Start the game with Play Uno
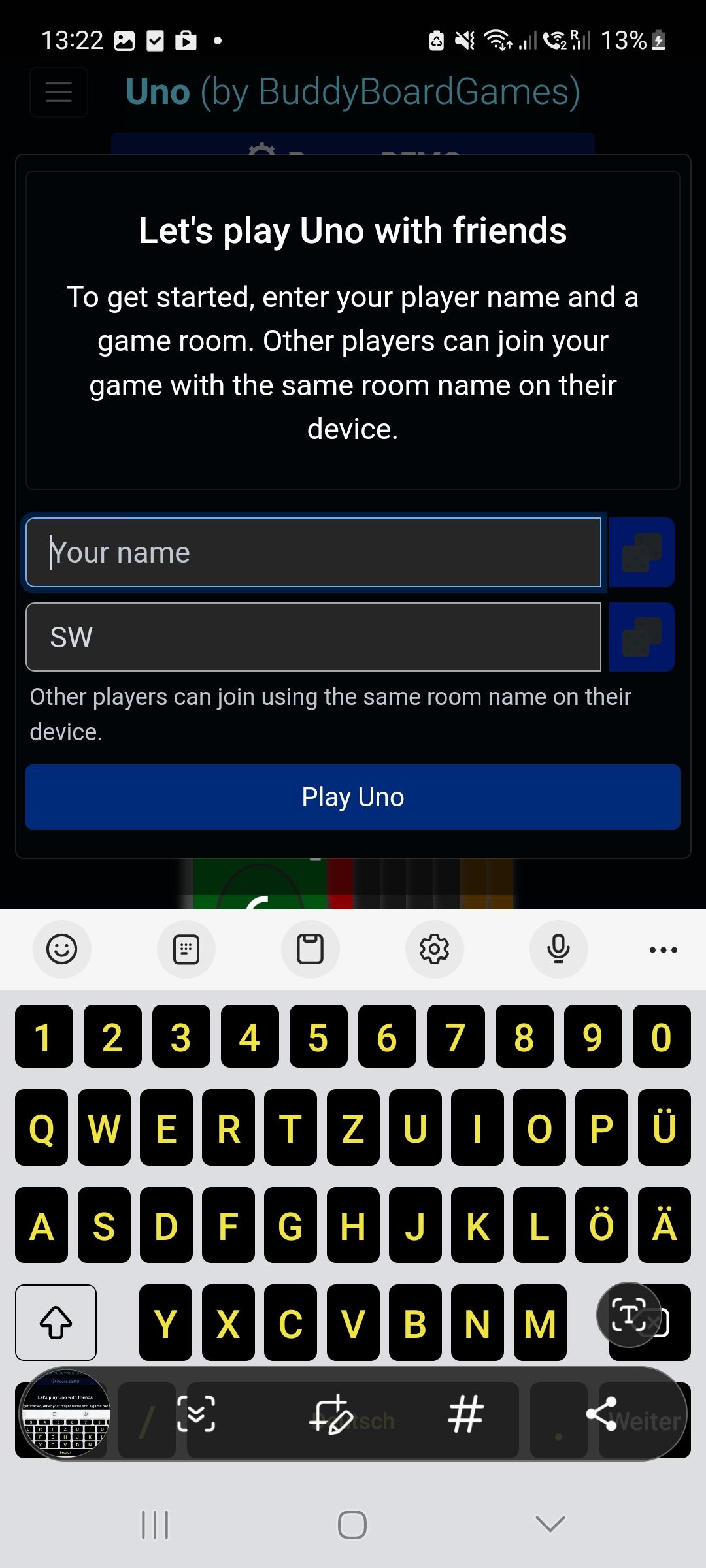This screenshot has height=1568, width=706. tap(353, 797)
